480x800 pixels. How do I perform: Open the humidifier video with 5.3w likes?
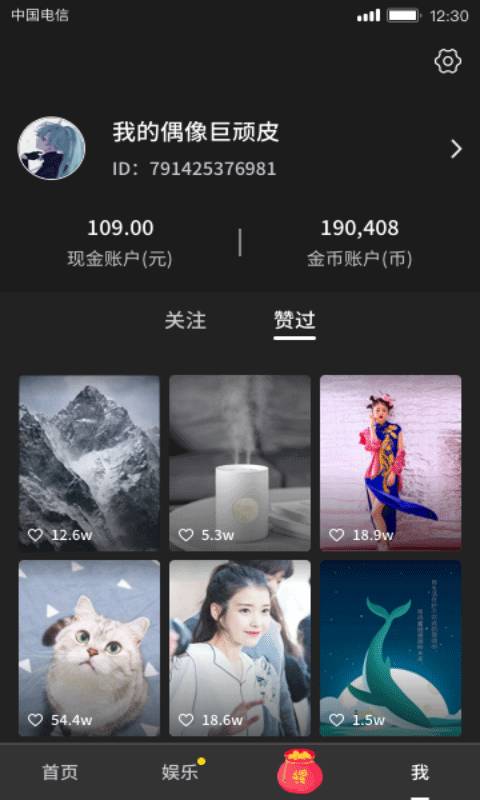click(240, 463)
